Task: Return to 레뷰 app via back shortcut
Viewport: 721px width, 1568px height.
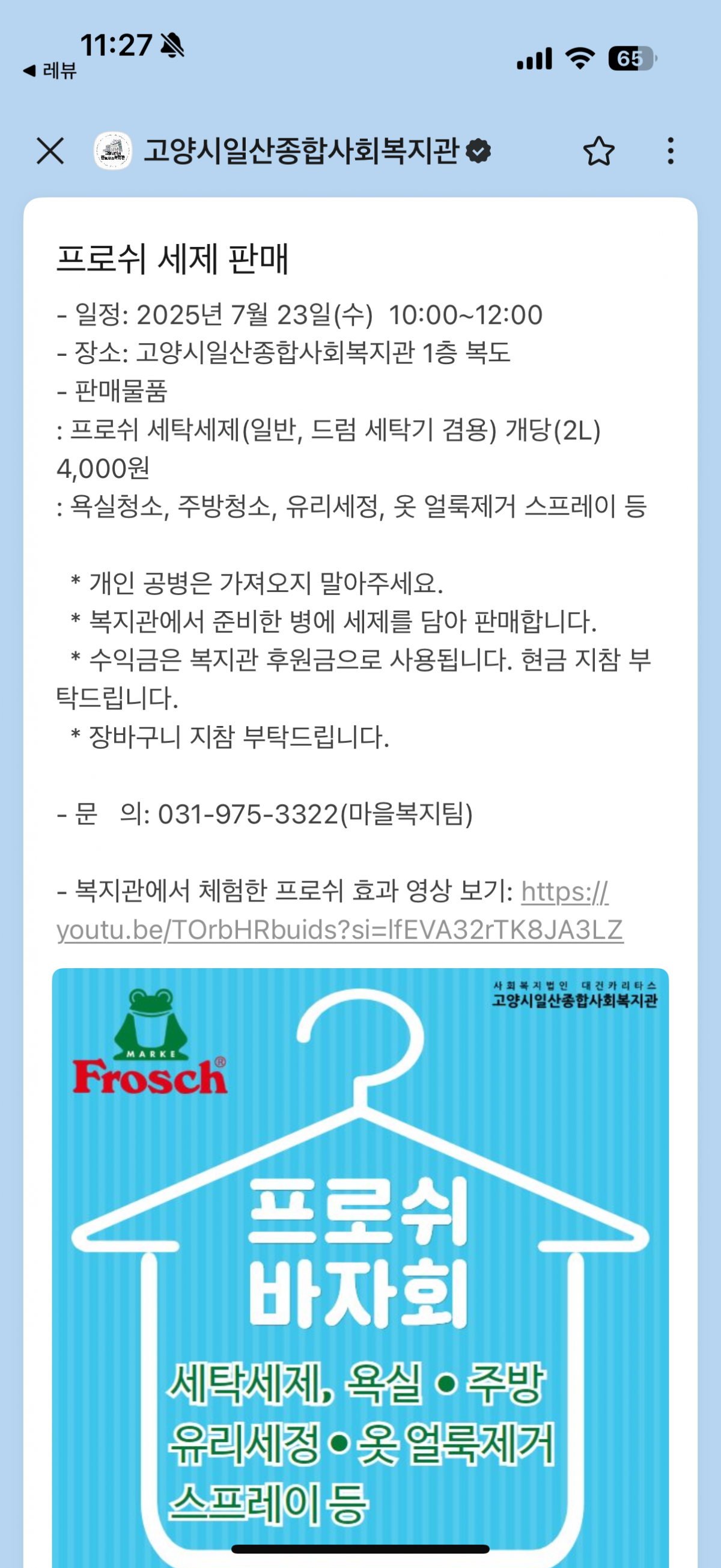Action: (x=50, y=71)
